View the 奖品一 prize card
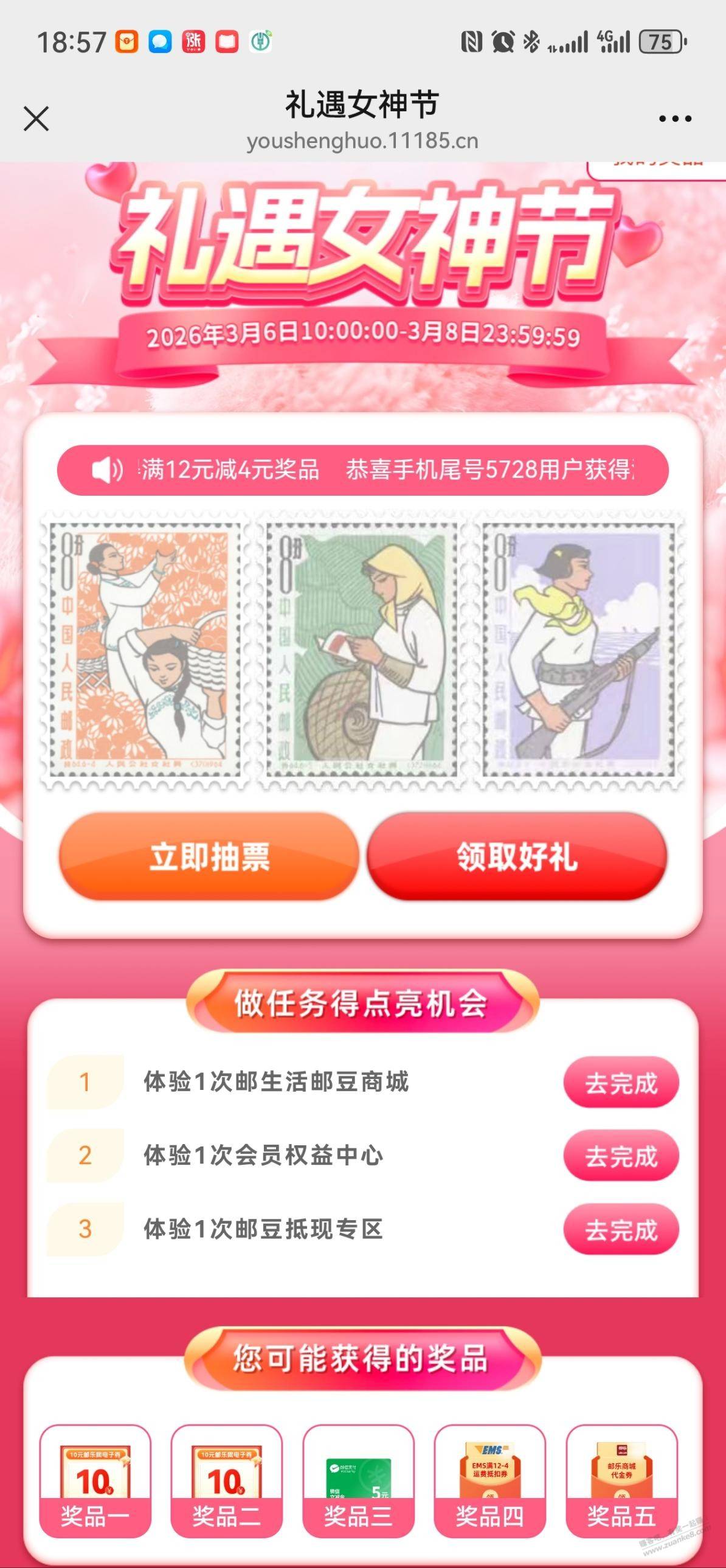Screen dimensions: 726x1568 tap(95, 1480)
